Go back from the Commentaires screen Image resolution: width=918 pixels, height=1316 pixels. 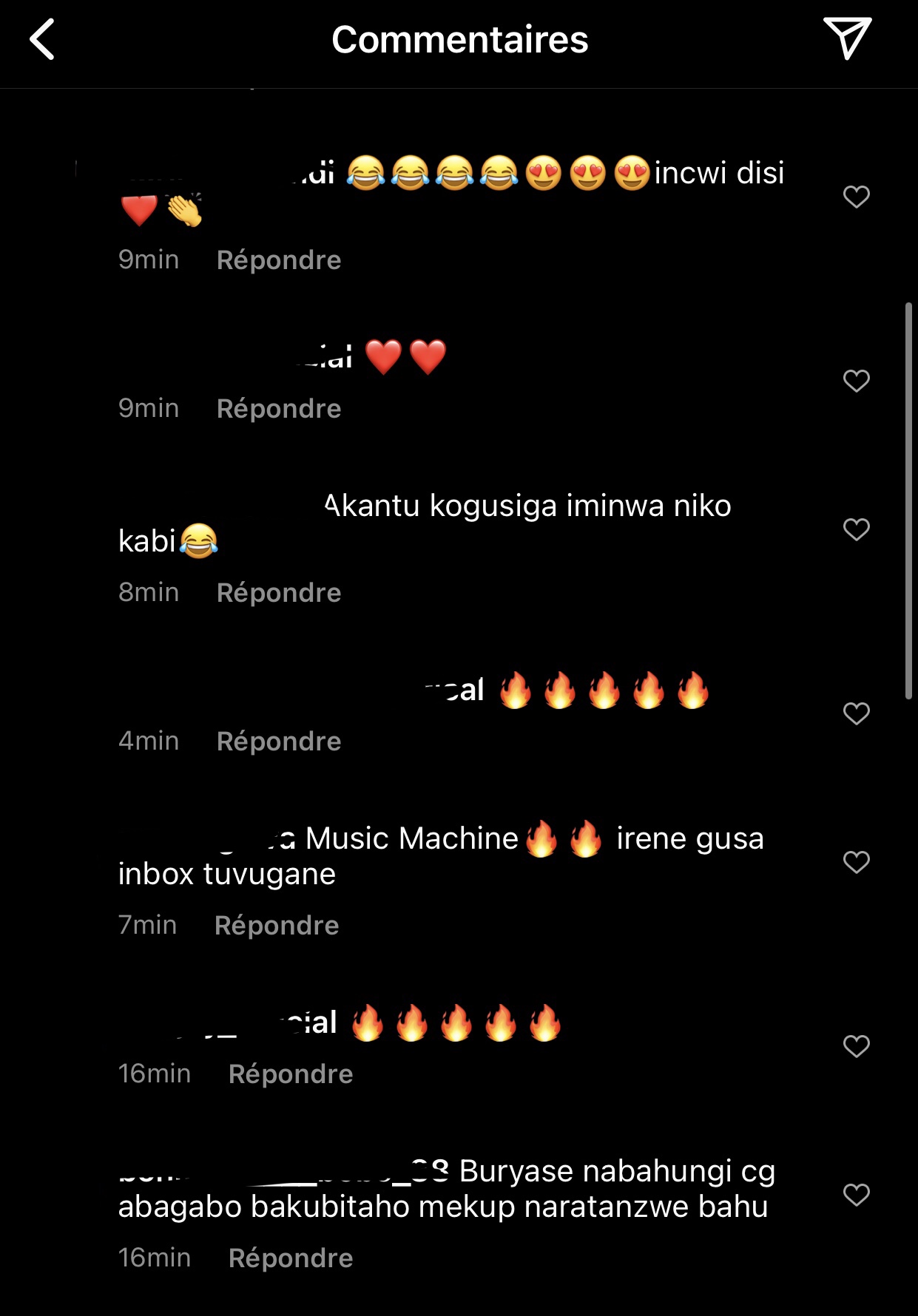coord(42,39)
